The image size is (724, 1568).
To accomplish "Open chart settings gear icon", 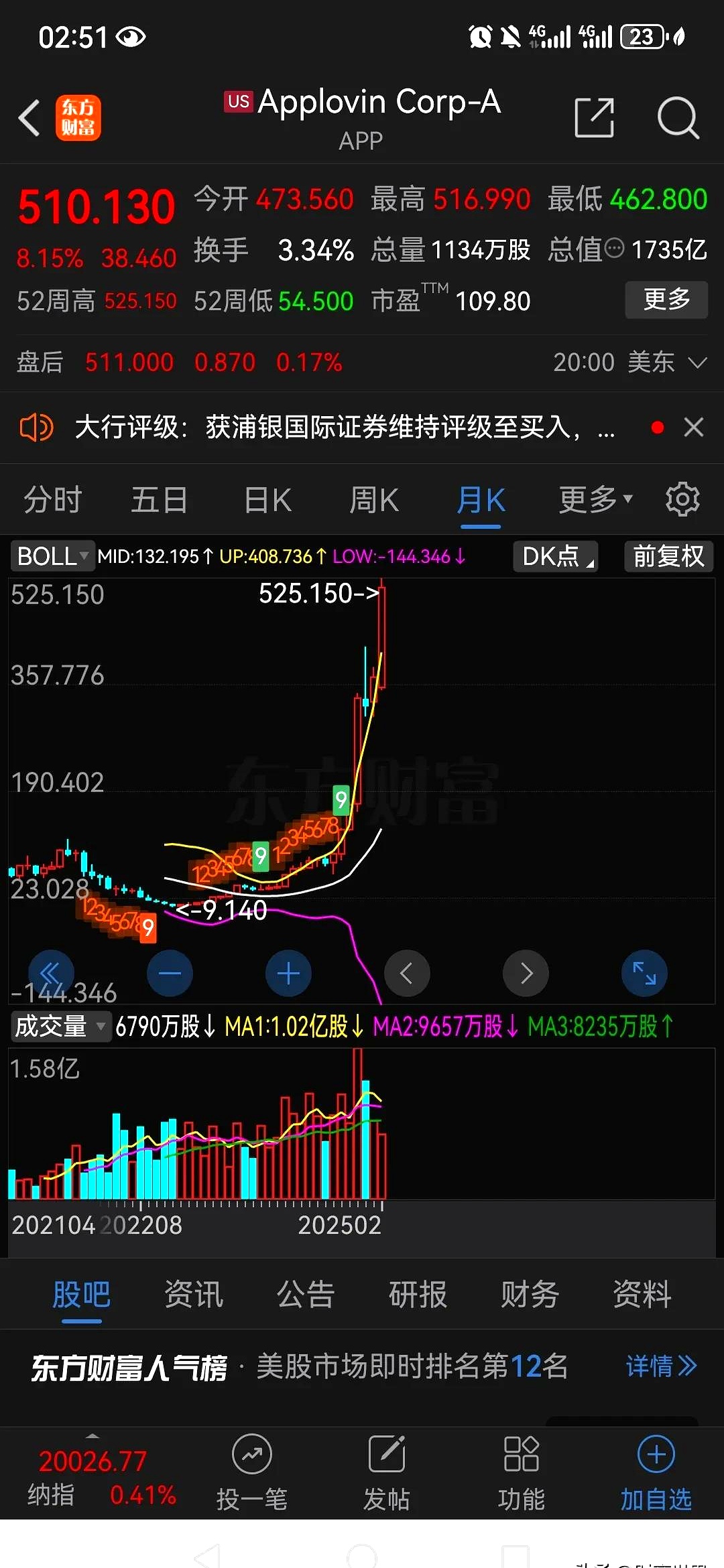I will 682,500.
